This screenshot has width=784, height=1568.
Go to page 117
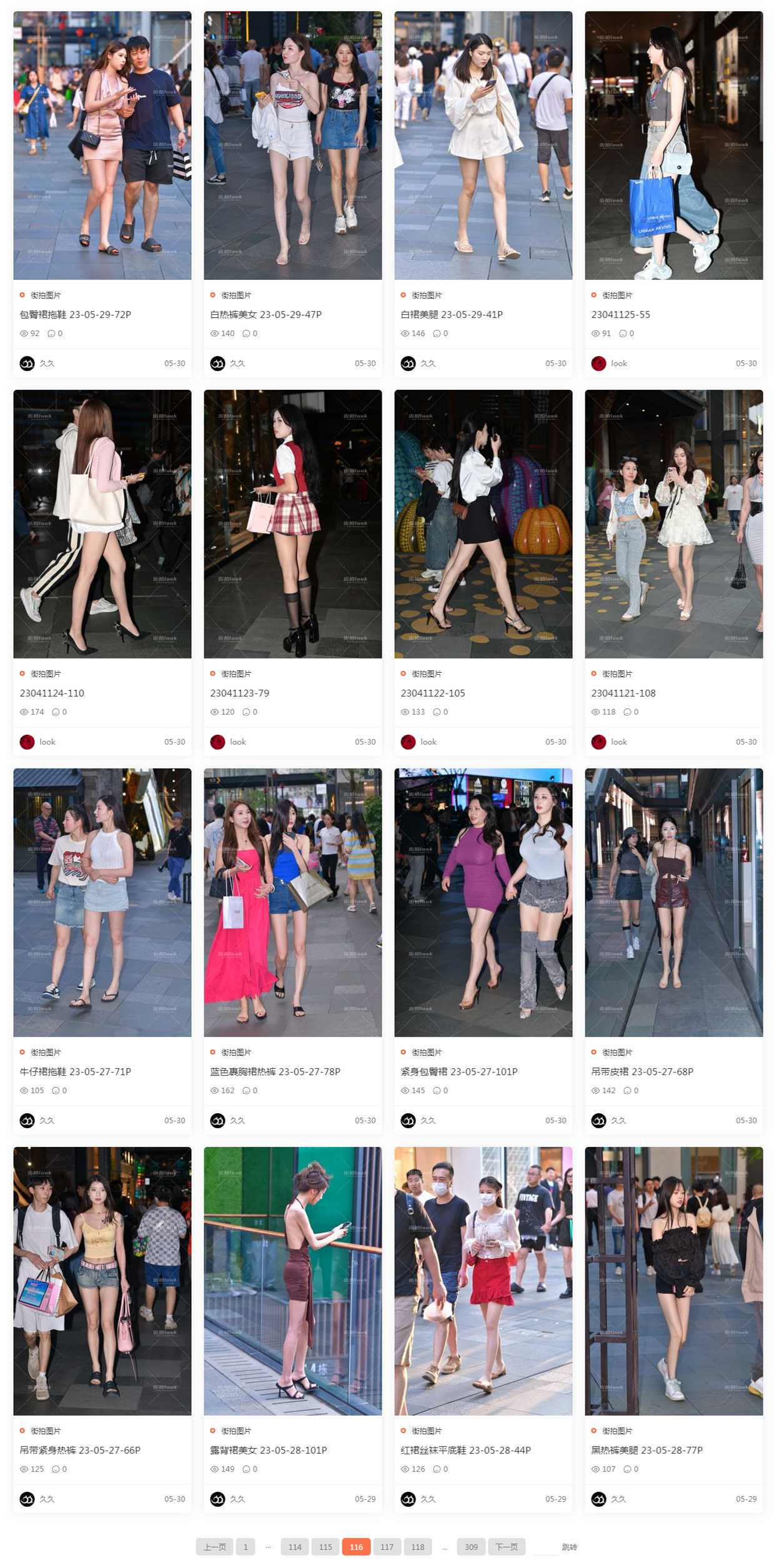pyautogui.click(x=387, y=1547)
